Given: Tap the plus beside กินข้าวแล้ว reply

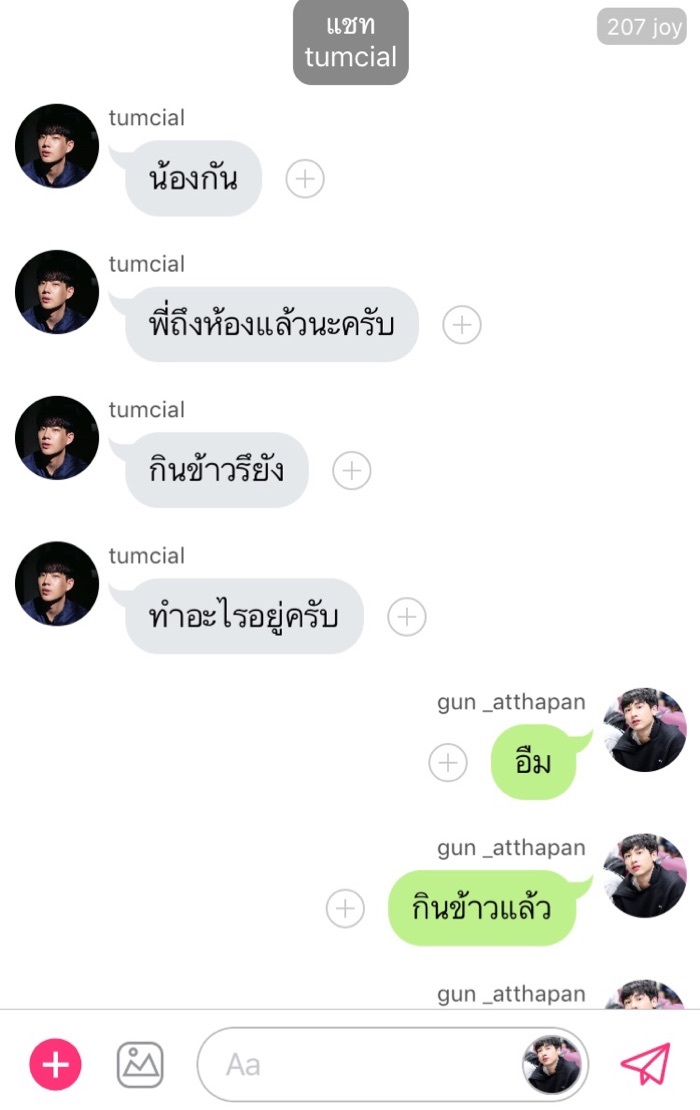Looking at the screenshot, I should pyautogui.click(x=345, y=909).
